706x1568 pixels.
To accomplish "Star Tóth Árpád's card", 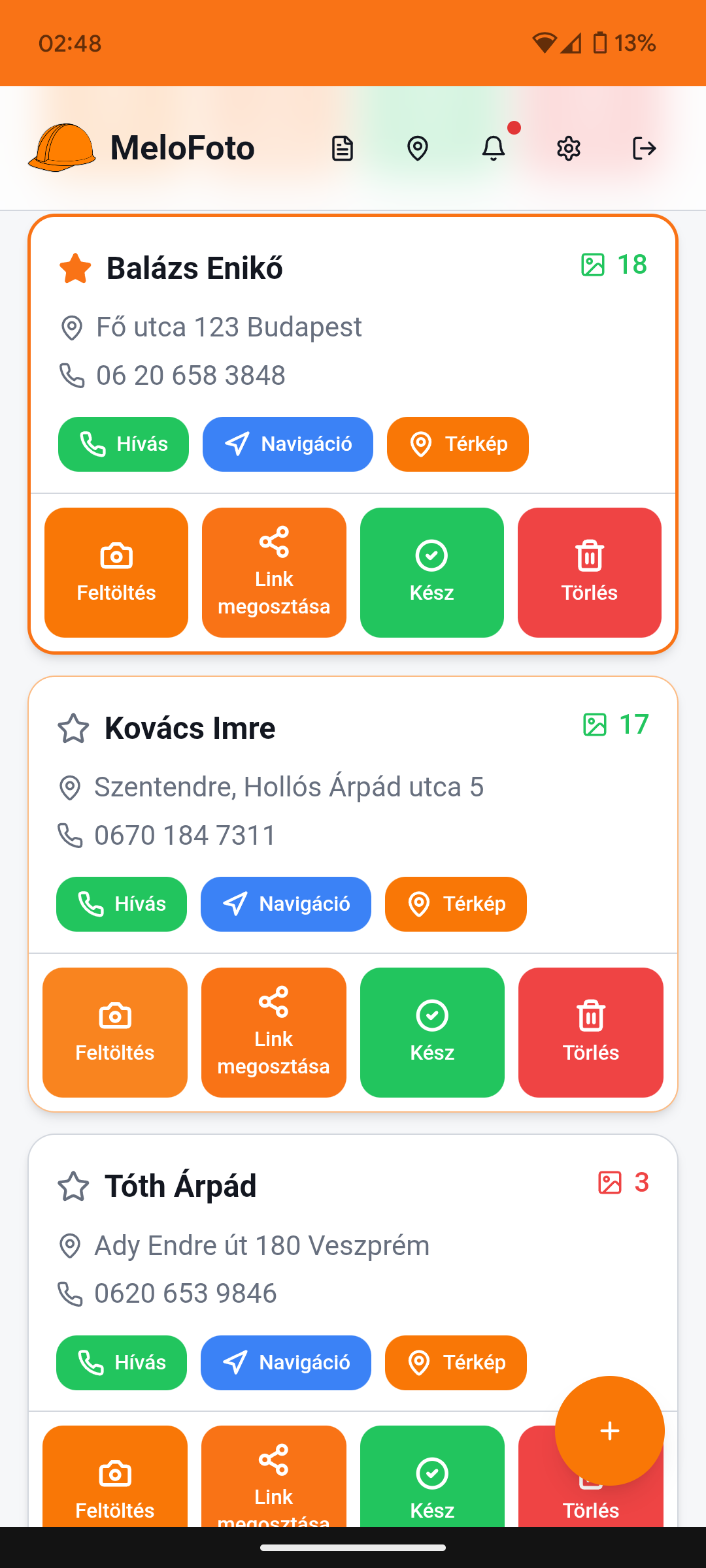I will click(73, 1186).
